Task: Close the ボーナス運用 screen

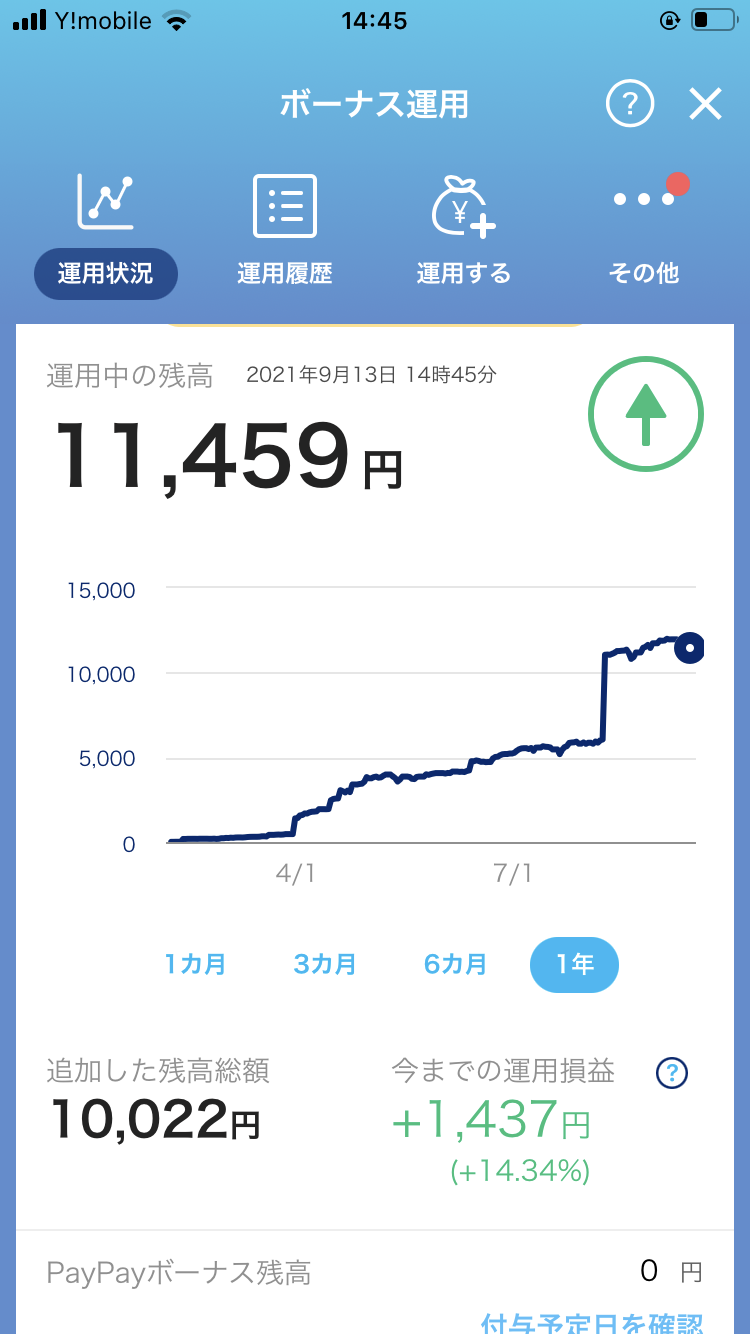Action: pos(705,103)
